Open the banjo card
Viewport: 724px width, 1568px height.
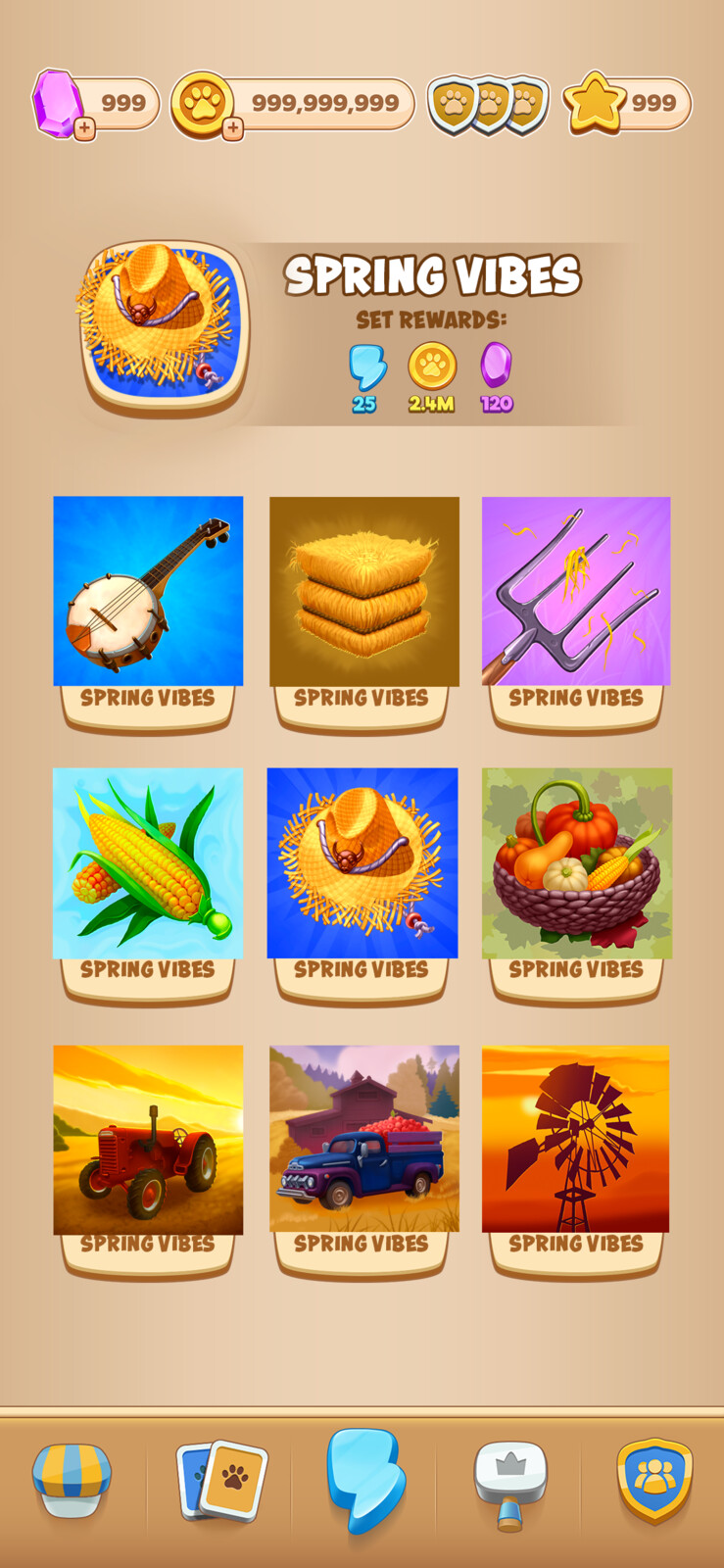148,591
